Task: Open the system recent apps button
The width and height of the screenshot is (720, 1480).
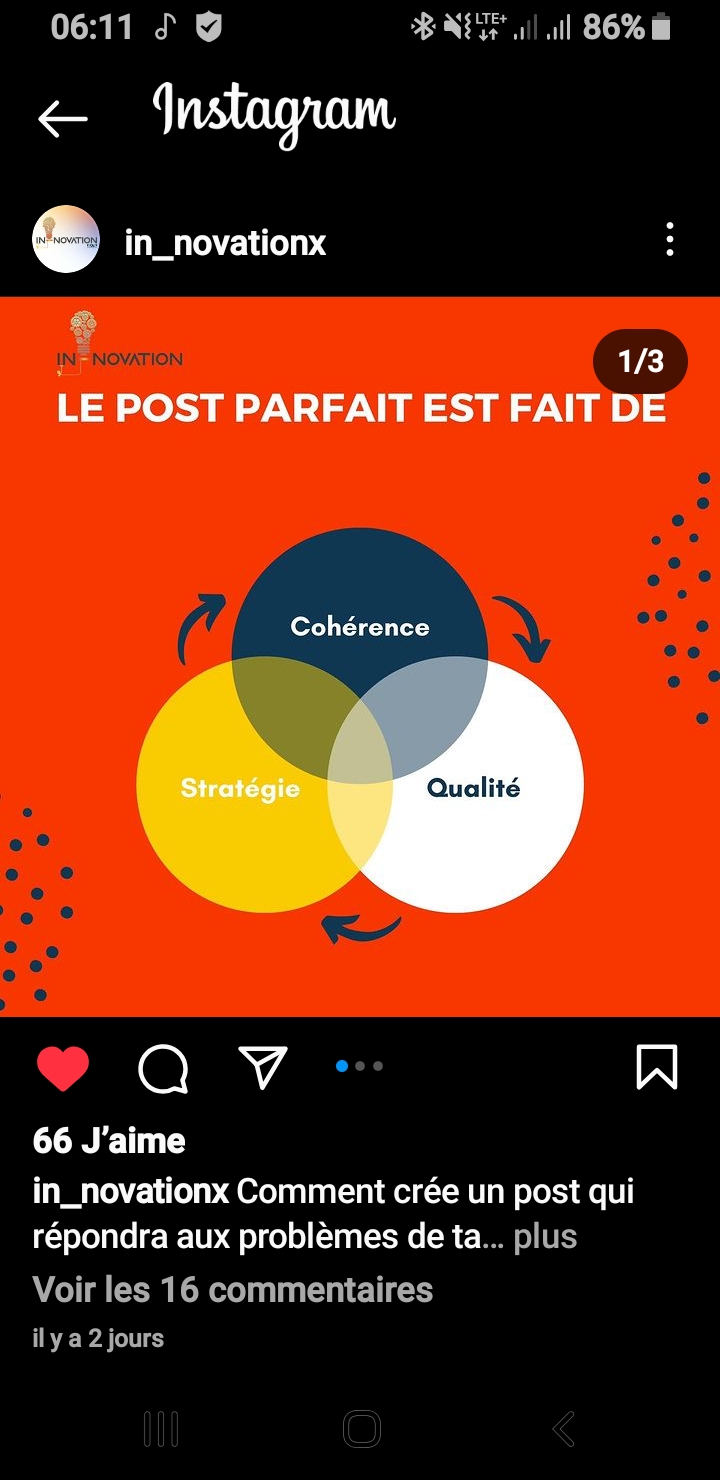Action: coord(161,1429)
